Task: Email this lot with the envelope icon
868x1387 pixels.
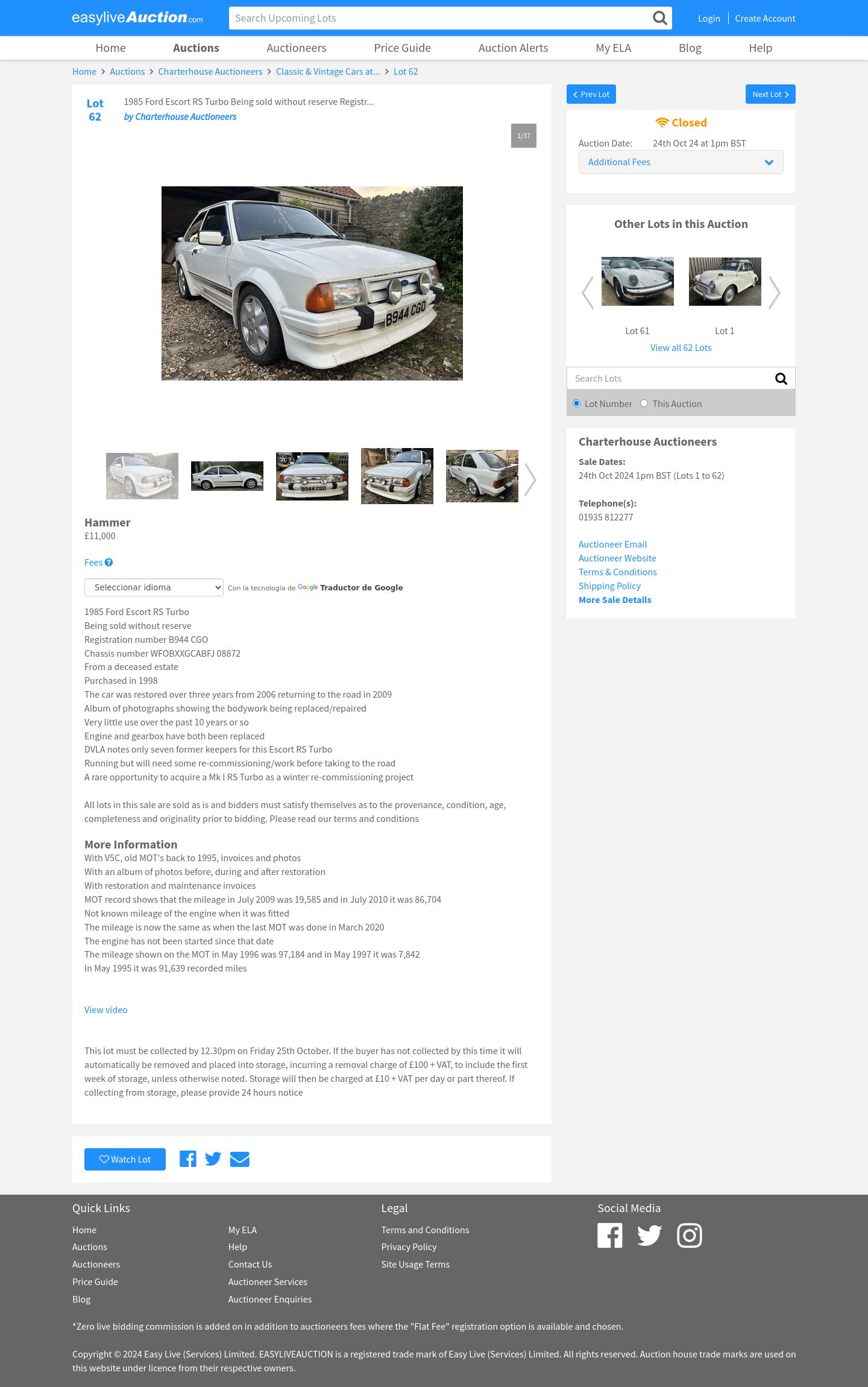Action: [239, 1159]
